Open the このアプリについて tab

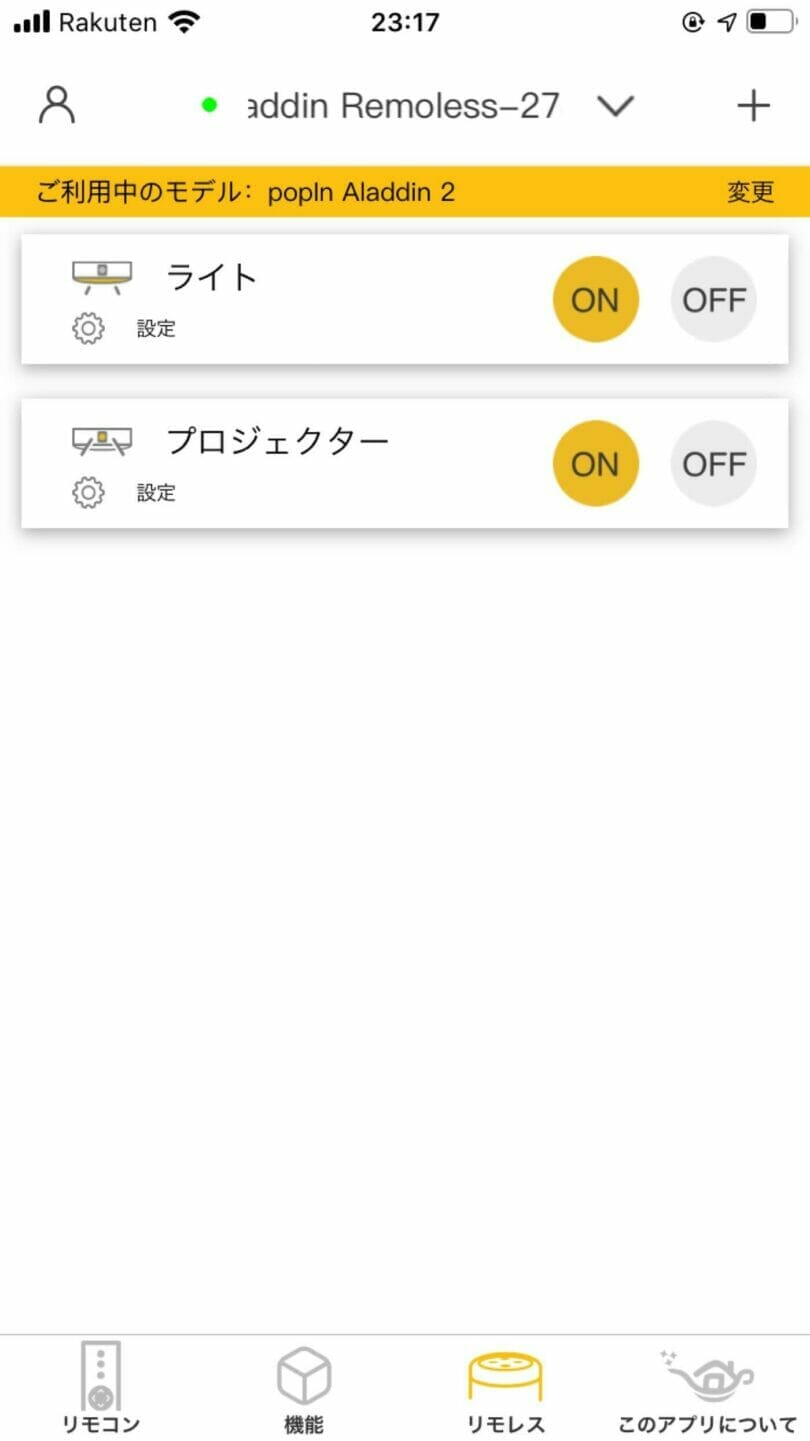tap(707, 1388)
